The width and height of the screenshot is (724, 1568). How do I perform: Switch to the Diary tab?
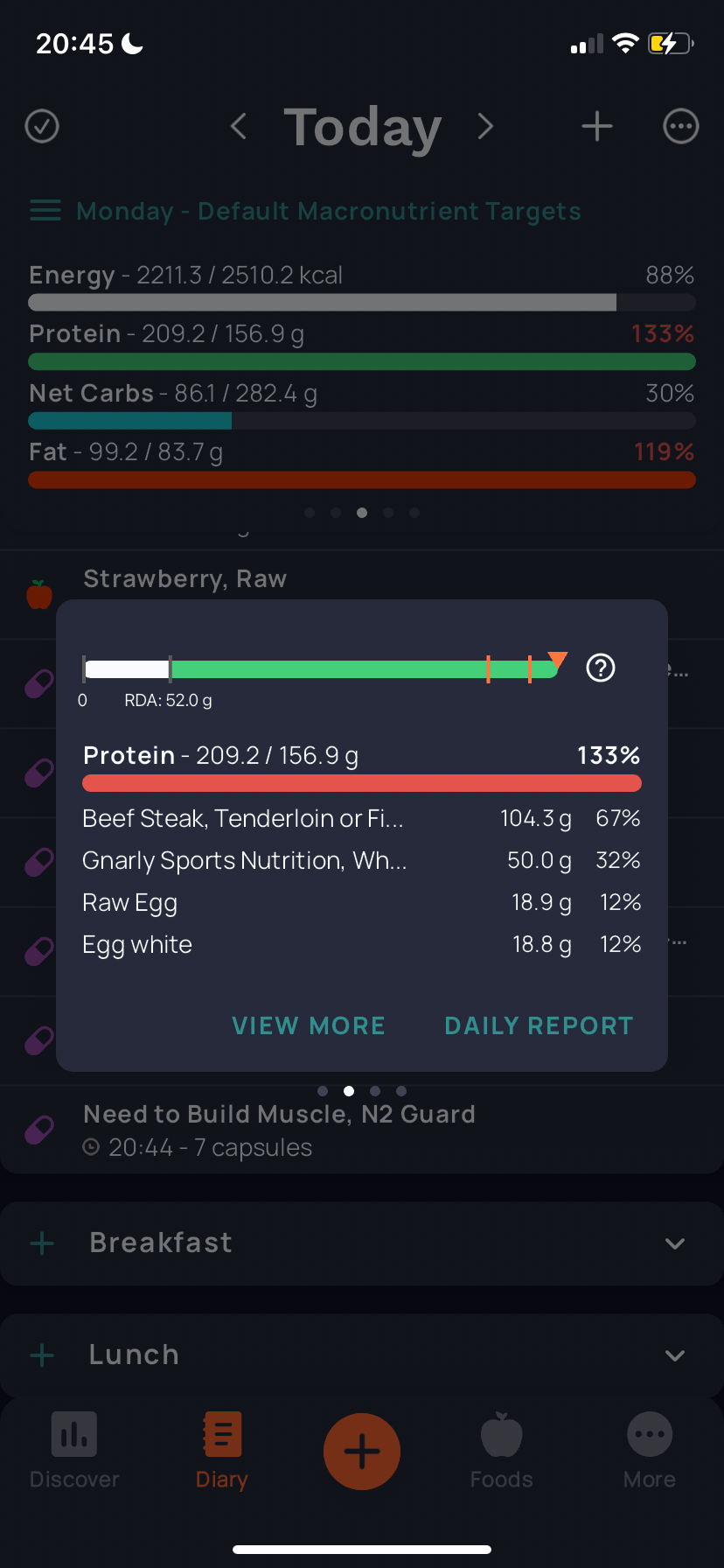[x=222, y=1451]
